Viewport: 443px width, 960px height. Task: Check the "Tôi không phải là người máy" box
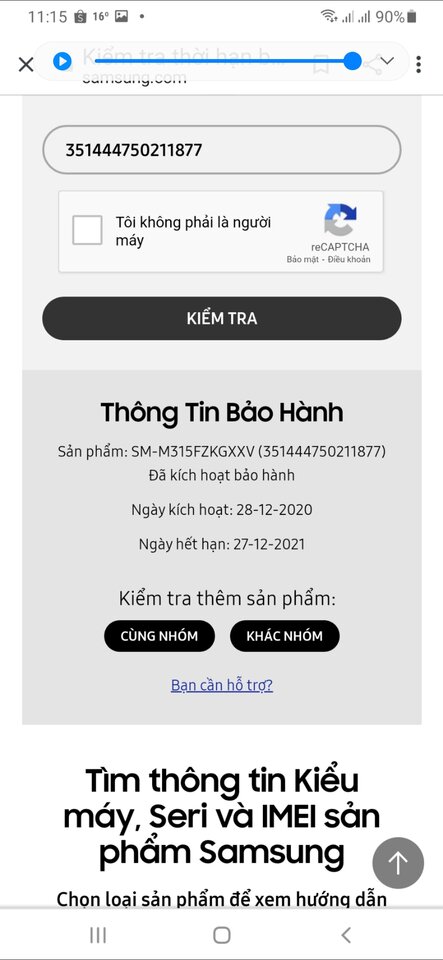coord(87,231)
